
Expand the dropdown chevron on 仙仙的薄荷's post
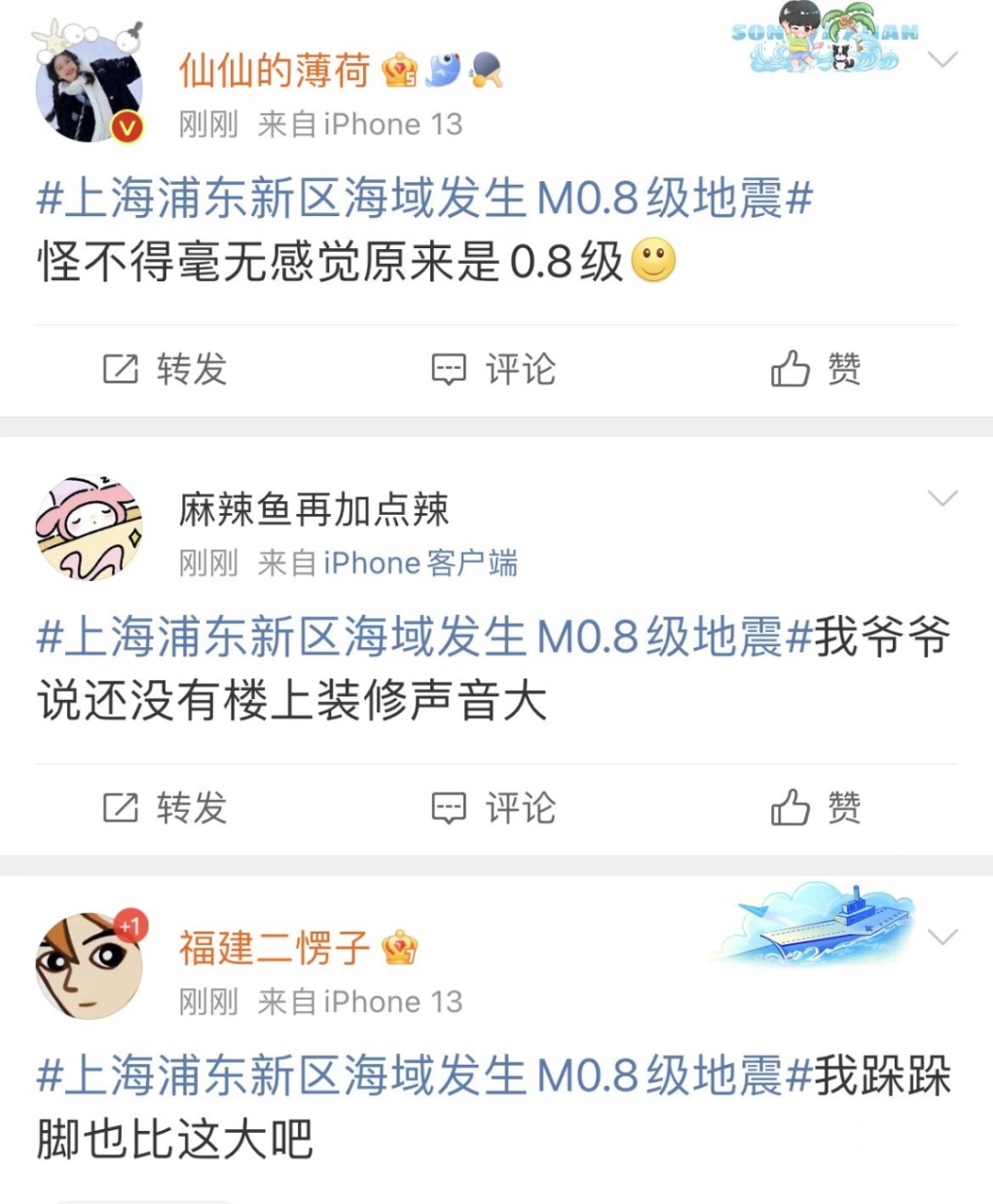[942, 60]
